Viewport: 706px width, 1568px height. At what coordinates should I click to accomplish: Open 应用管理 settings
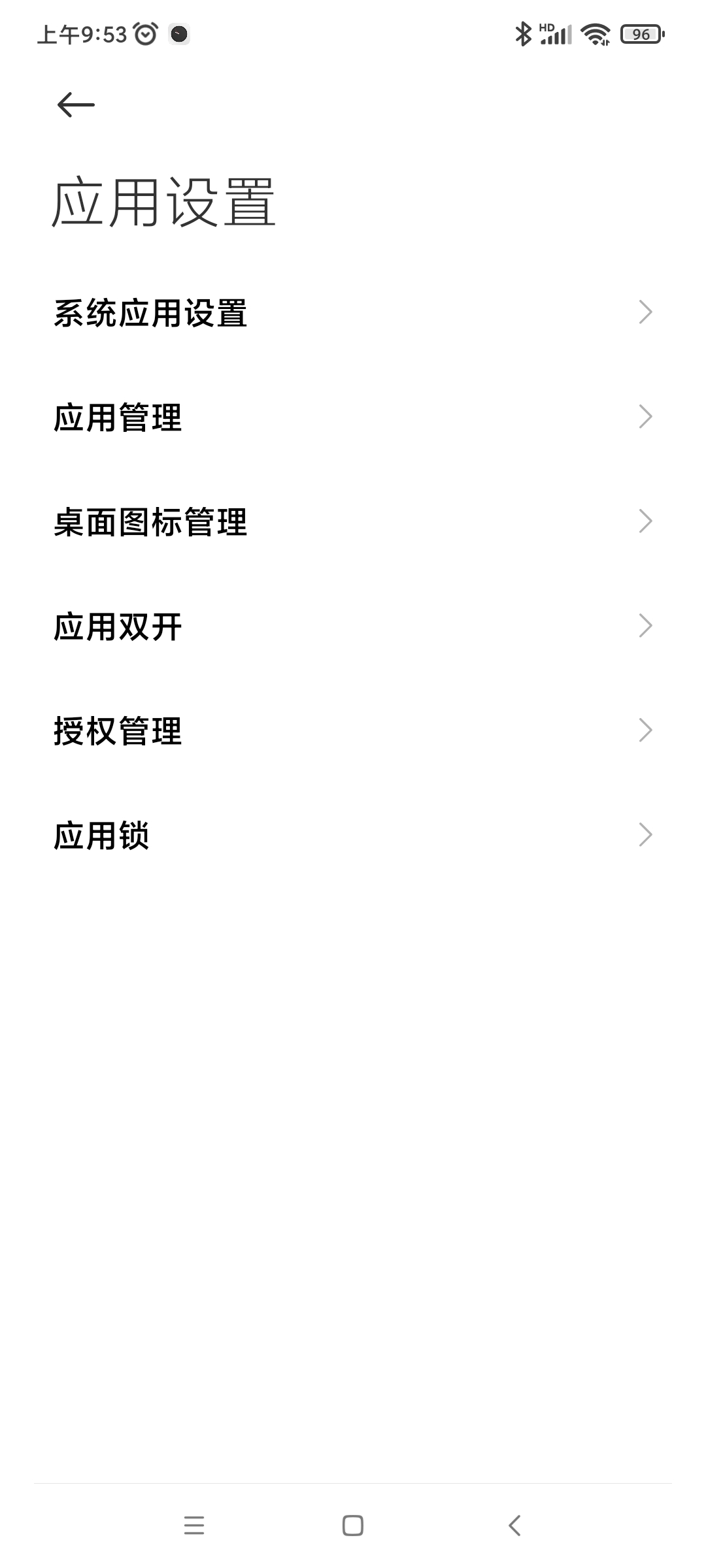[353, 417]
